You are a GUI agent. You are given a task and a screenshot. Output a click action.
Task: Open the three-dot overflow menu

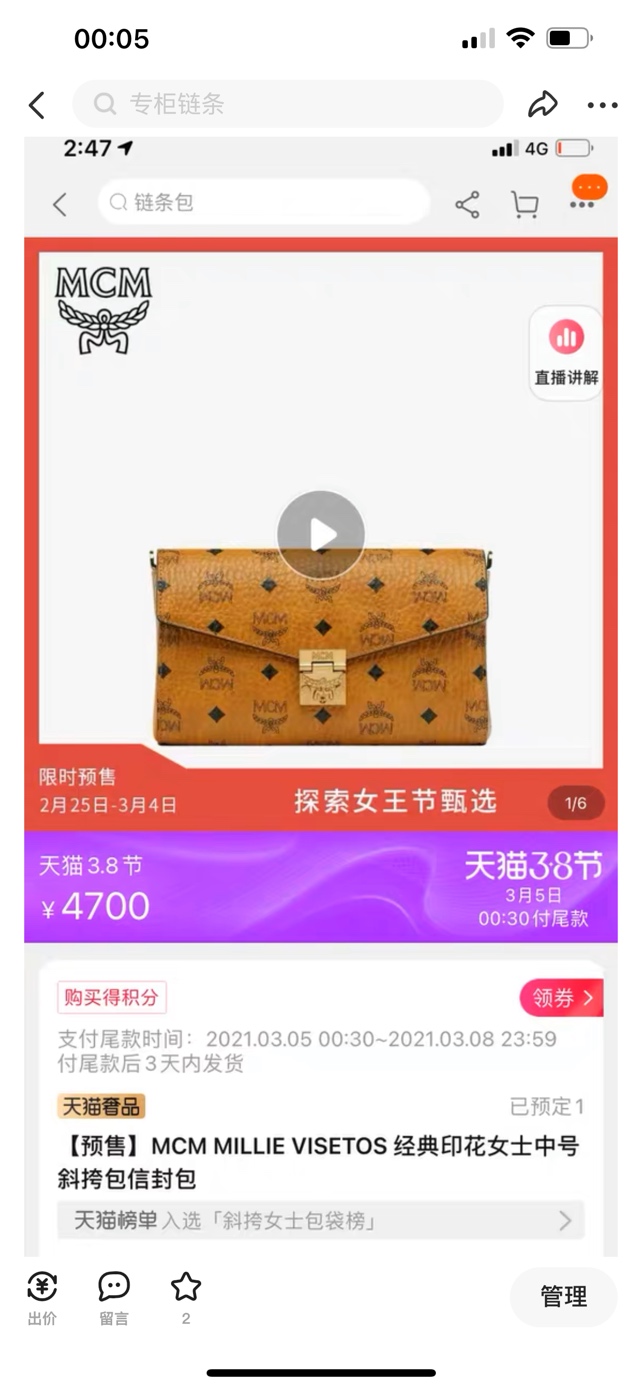pyautogui.click(x=602, y=104)
